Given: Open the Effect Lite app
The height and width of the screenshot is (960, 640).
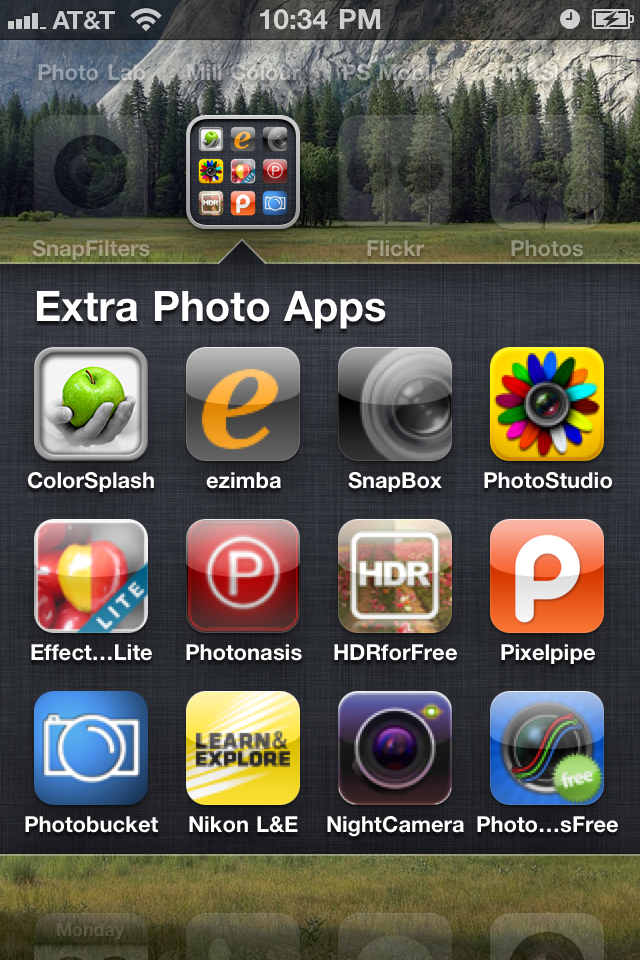Looking at the screenshot, I should point(91,576).
